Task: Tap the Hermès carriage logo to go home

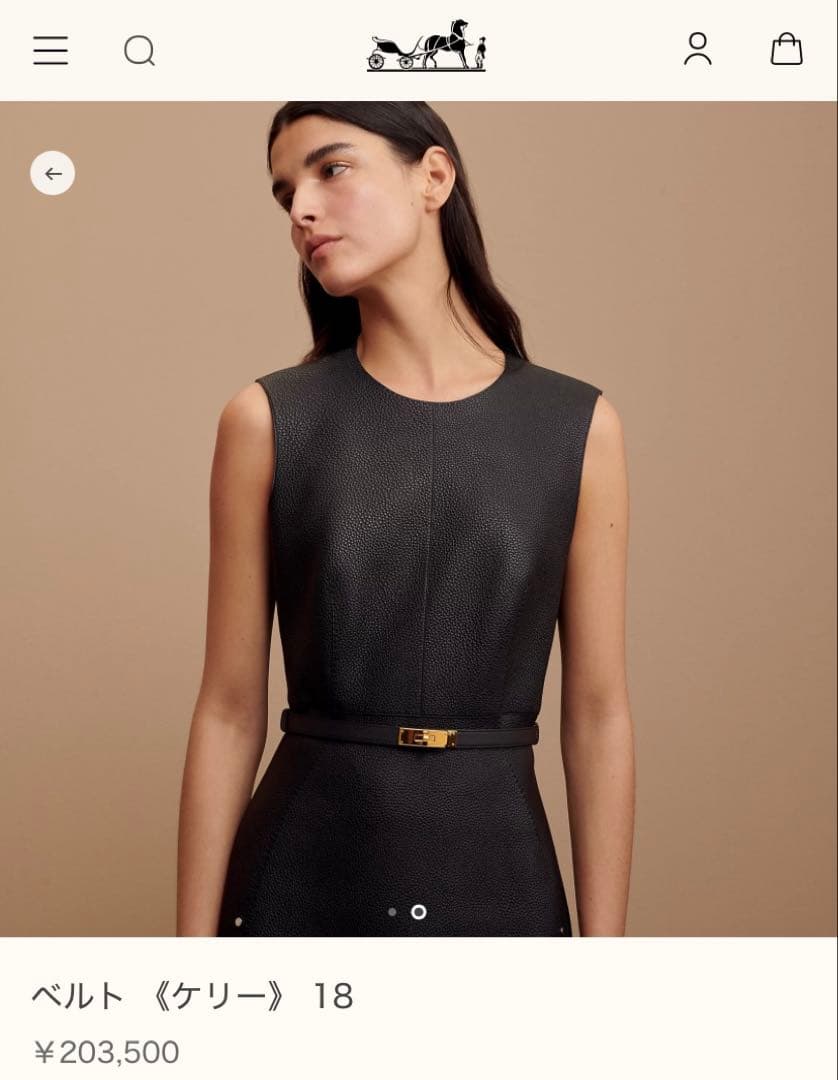Action: [x=426, y=47]
